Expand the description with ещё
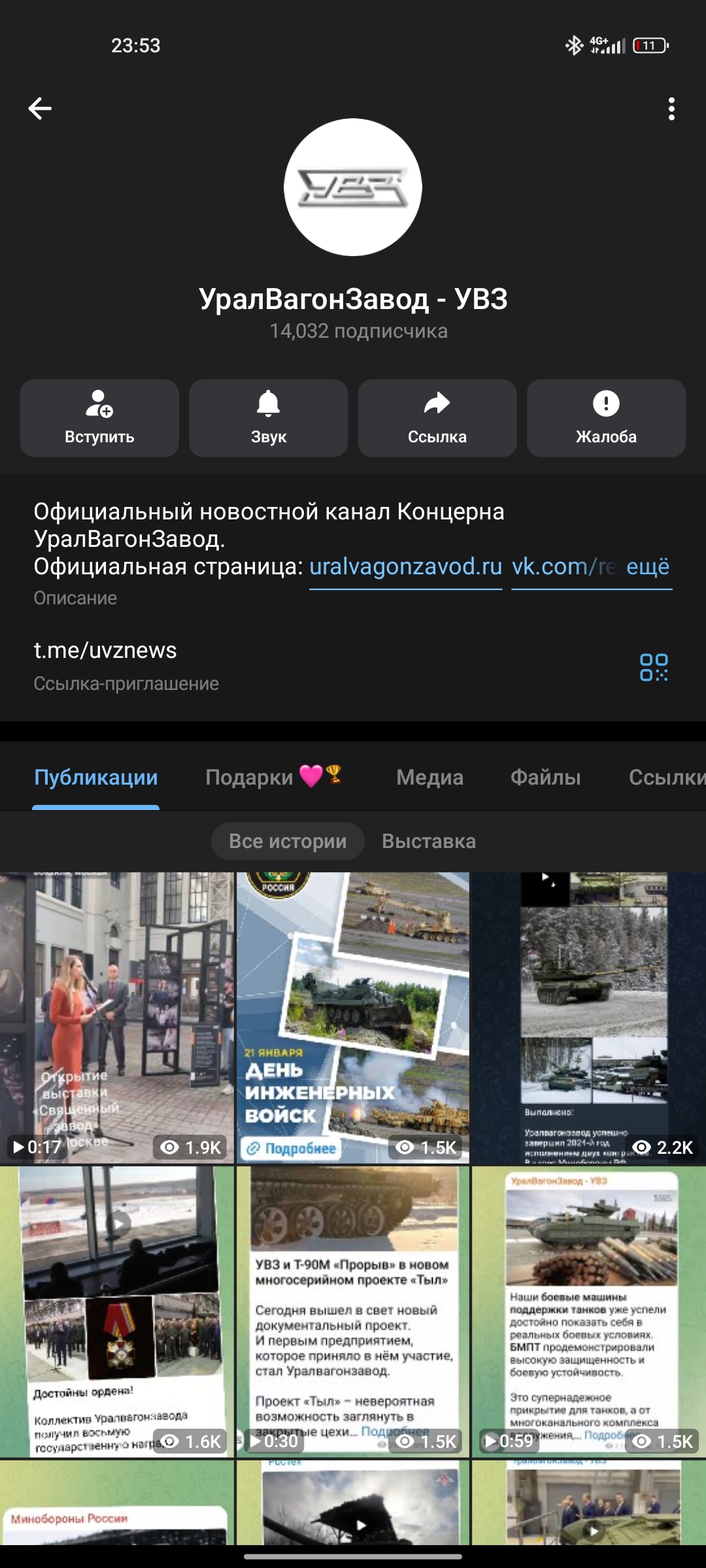 click(x=648, y=567)
